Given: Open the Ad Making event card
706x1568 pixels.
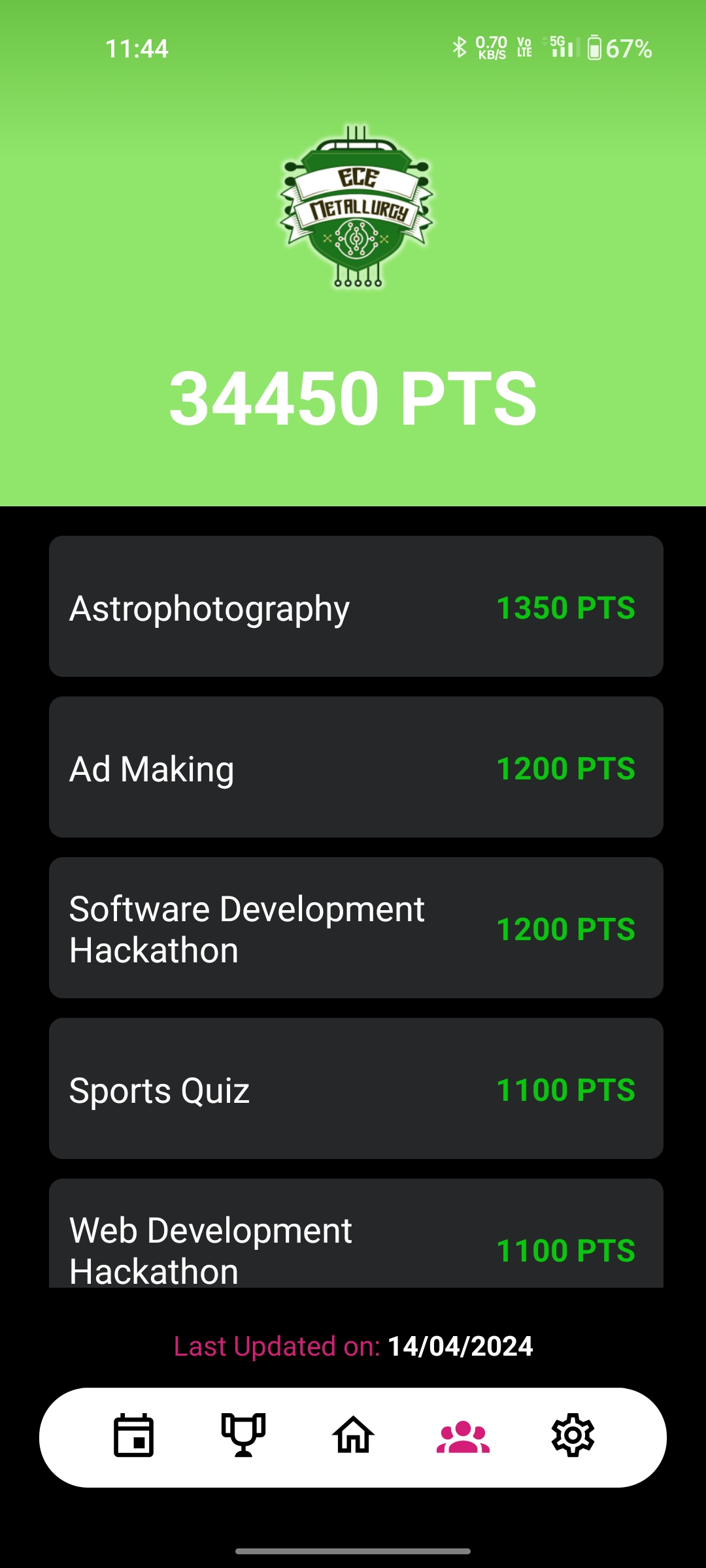Looking at the screenshot, I should pos(356,767).
